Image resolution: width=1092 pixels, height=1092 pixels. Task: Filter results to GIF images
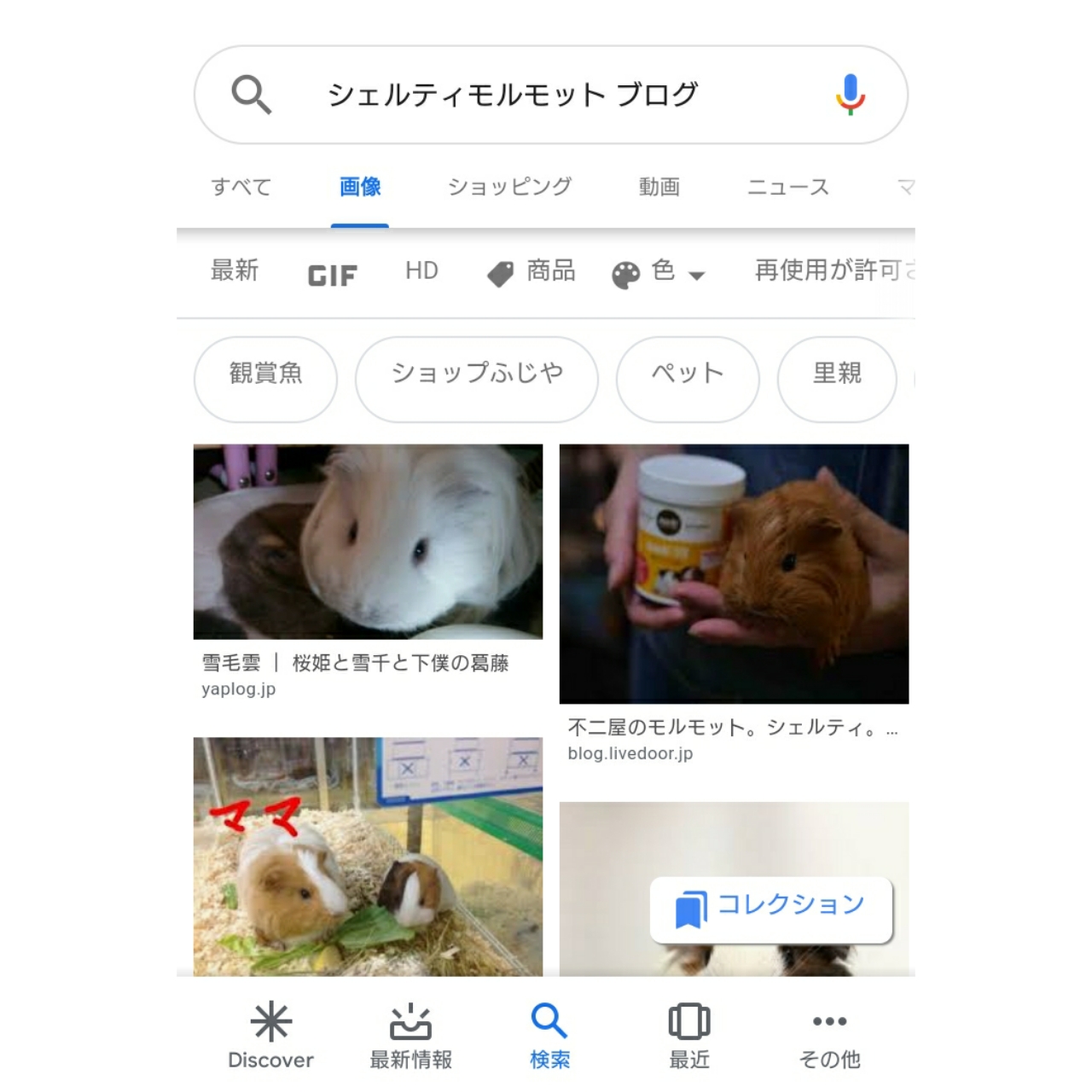[332, 275]
